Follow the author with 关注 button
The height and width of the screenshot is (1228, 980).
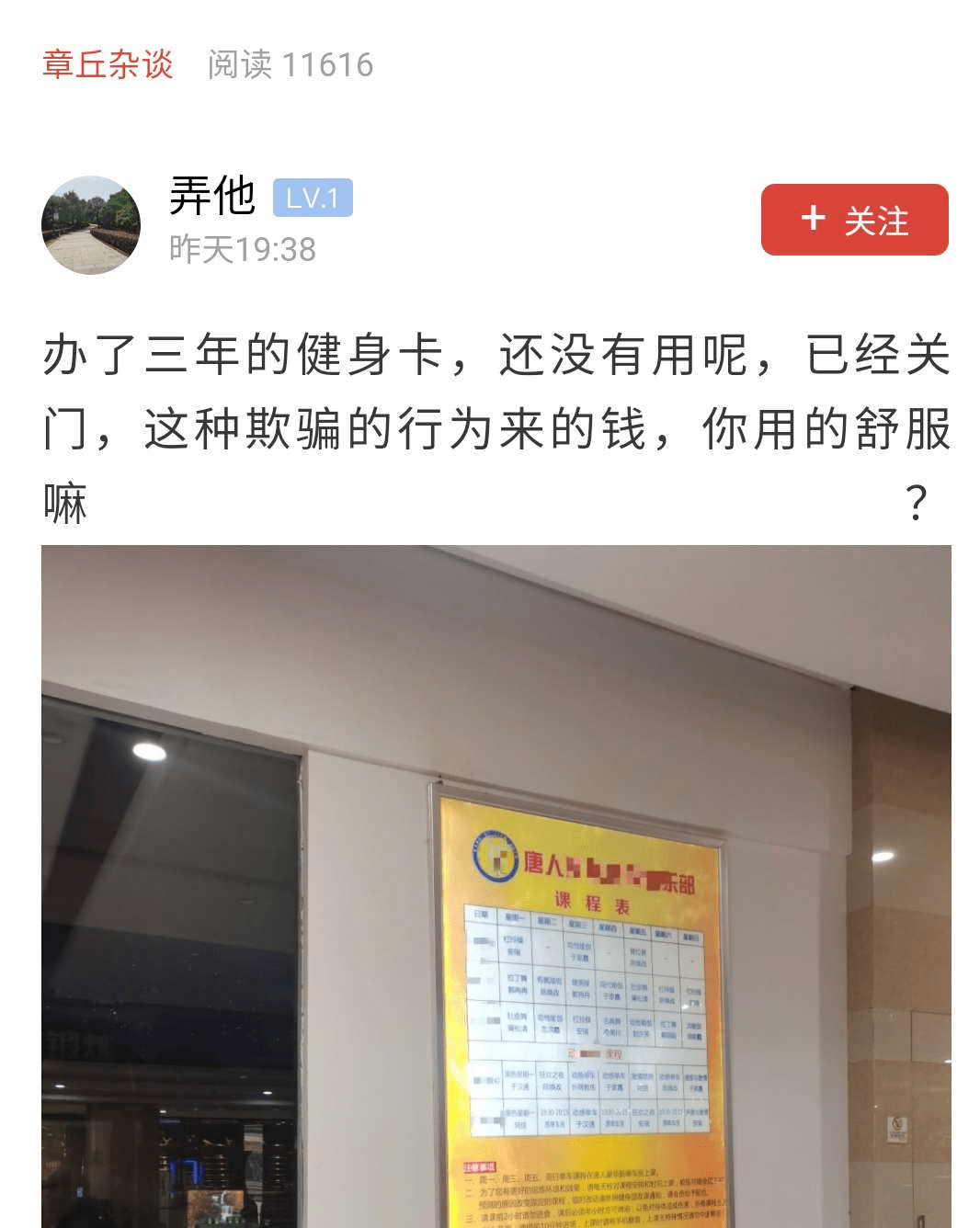854,220
